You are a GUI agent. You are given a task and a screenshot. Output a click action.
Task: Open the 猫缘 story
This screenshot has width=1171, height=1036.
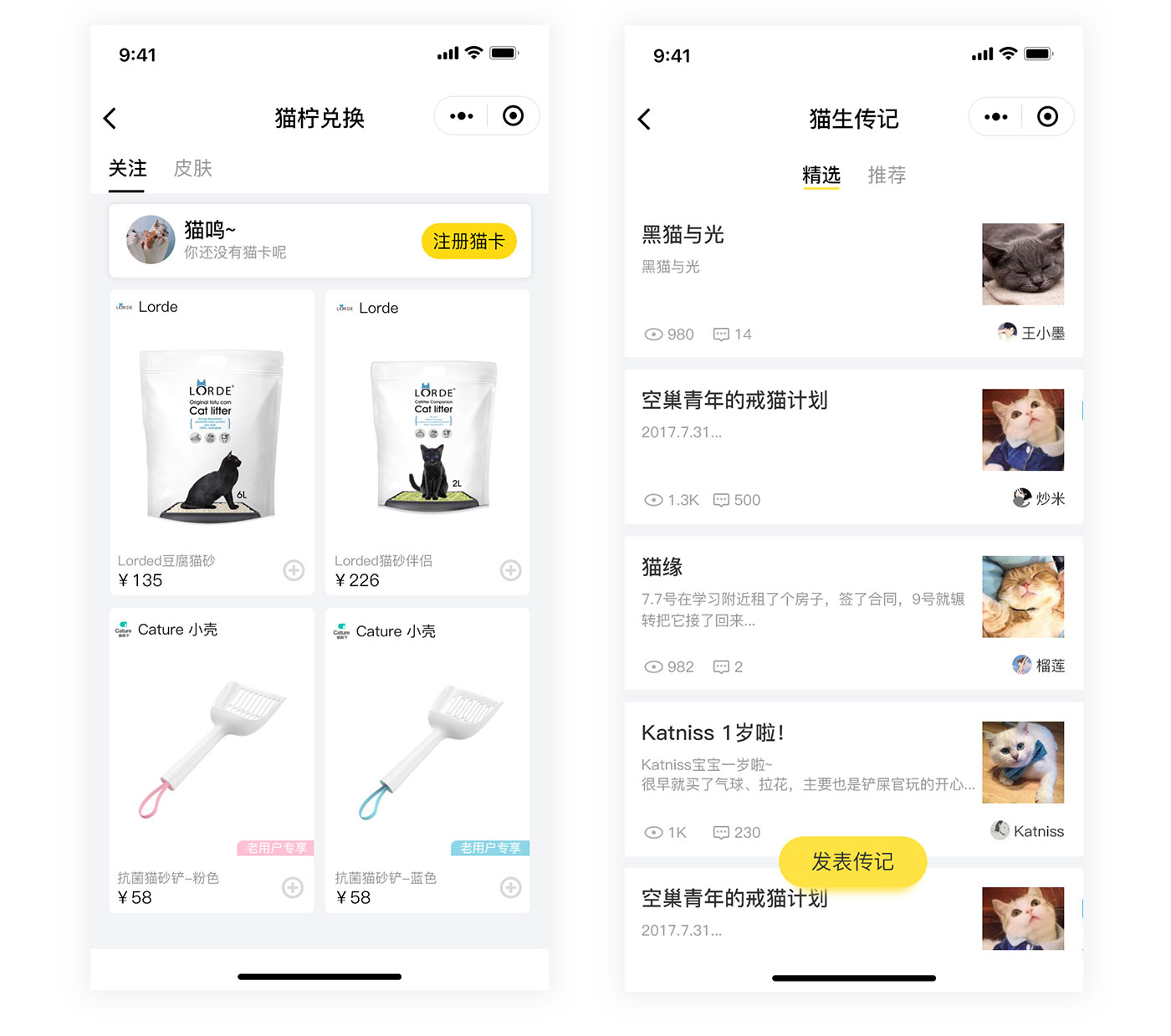click(x=803, y=602)
